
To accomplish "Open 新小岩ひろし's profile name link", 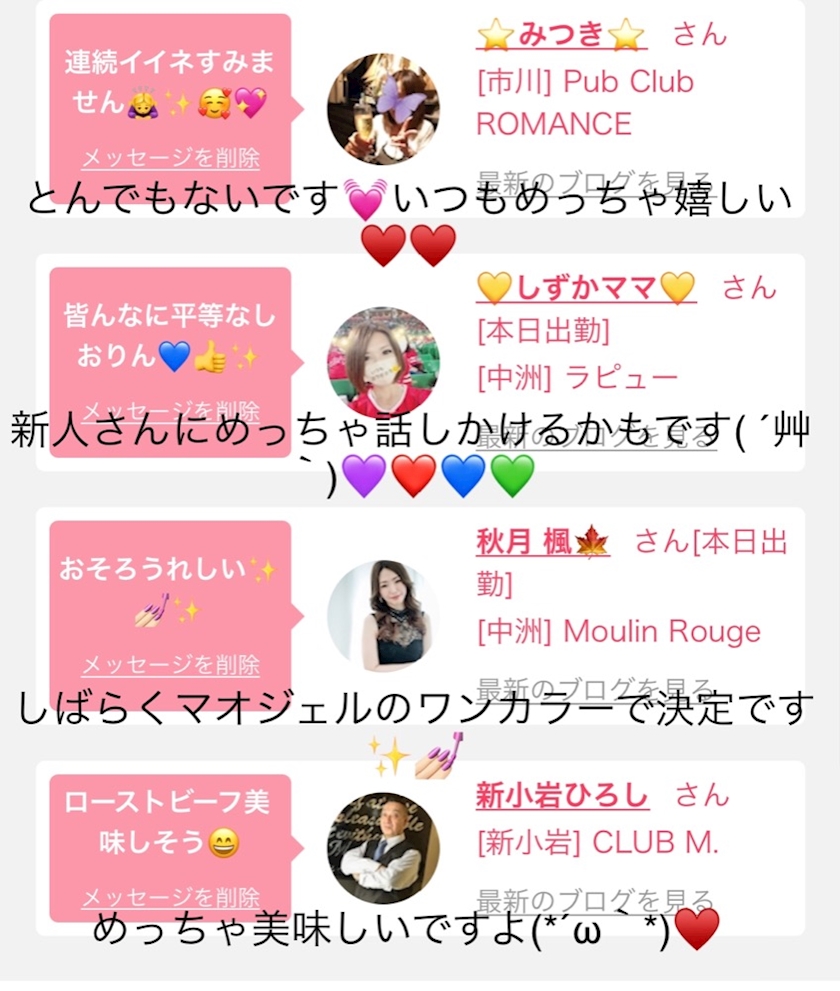I will [562, 796].
